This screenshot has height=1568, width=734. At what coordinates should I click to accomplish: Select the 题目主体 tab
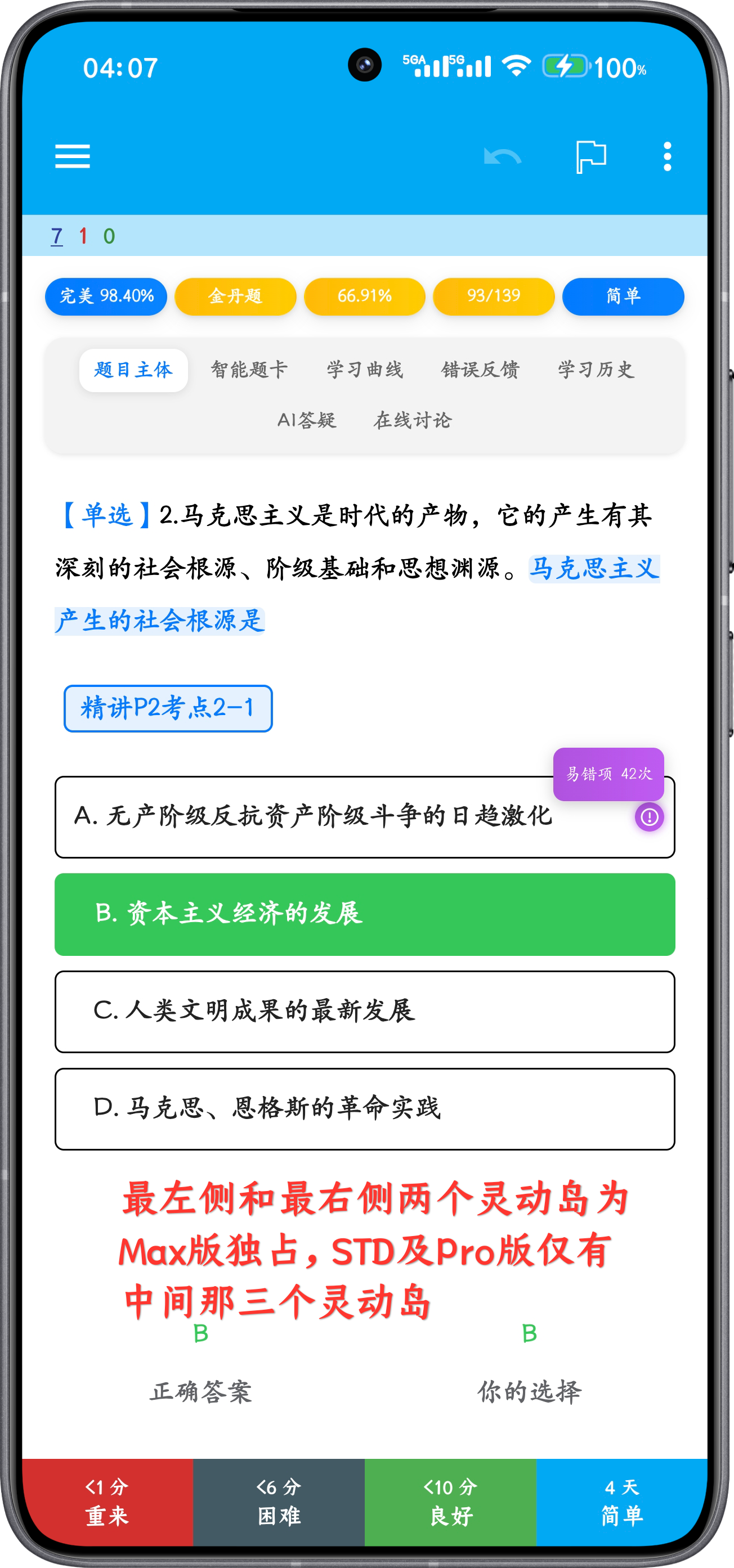pos(133,370)
